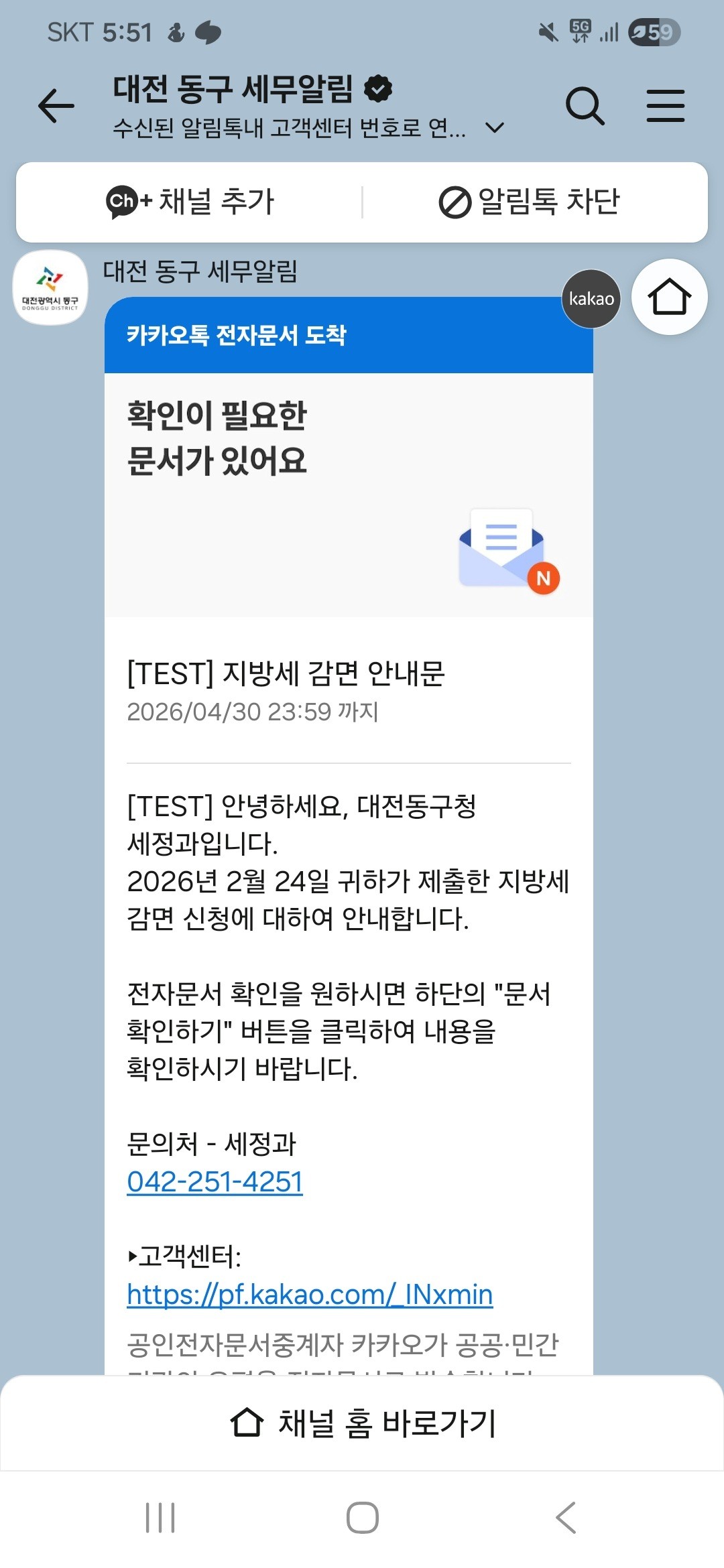Expand the customer center notice dropdown

(494, 129)
